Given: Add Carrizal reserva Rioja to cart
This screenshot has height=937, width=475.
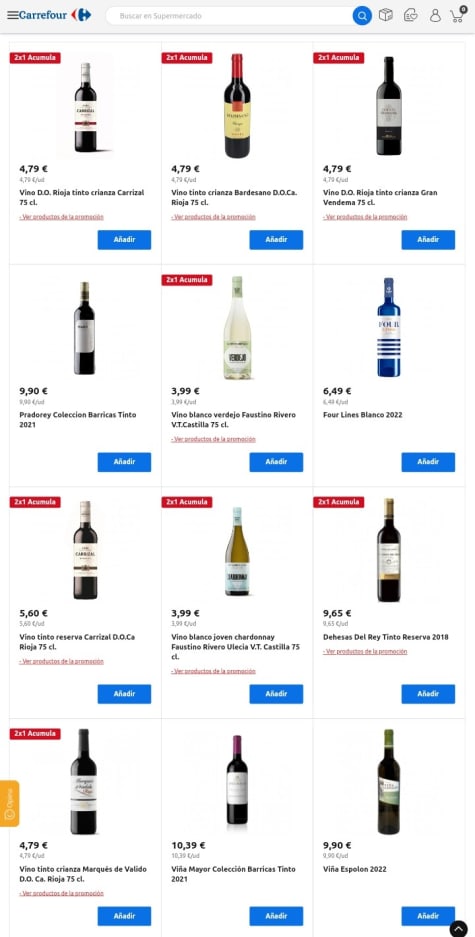Looking at the screenshot, I should (124, 694).
